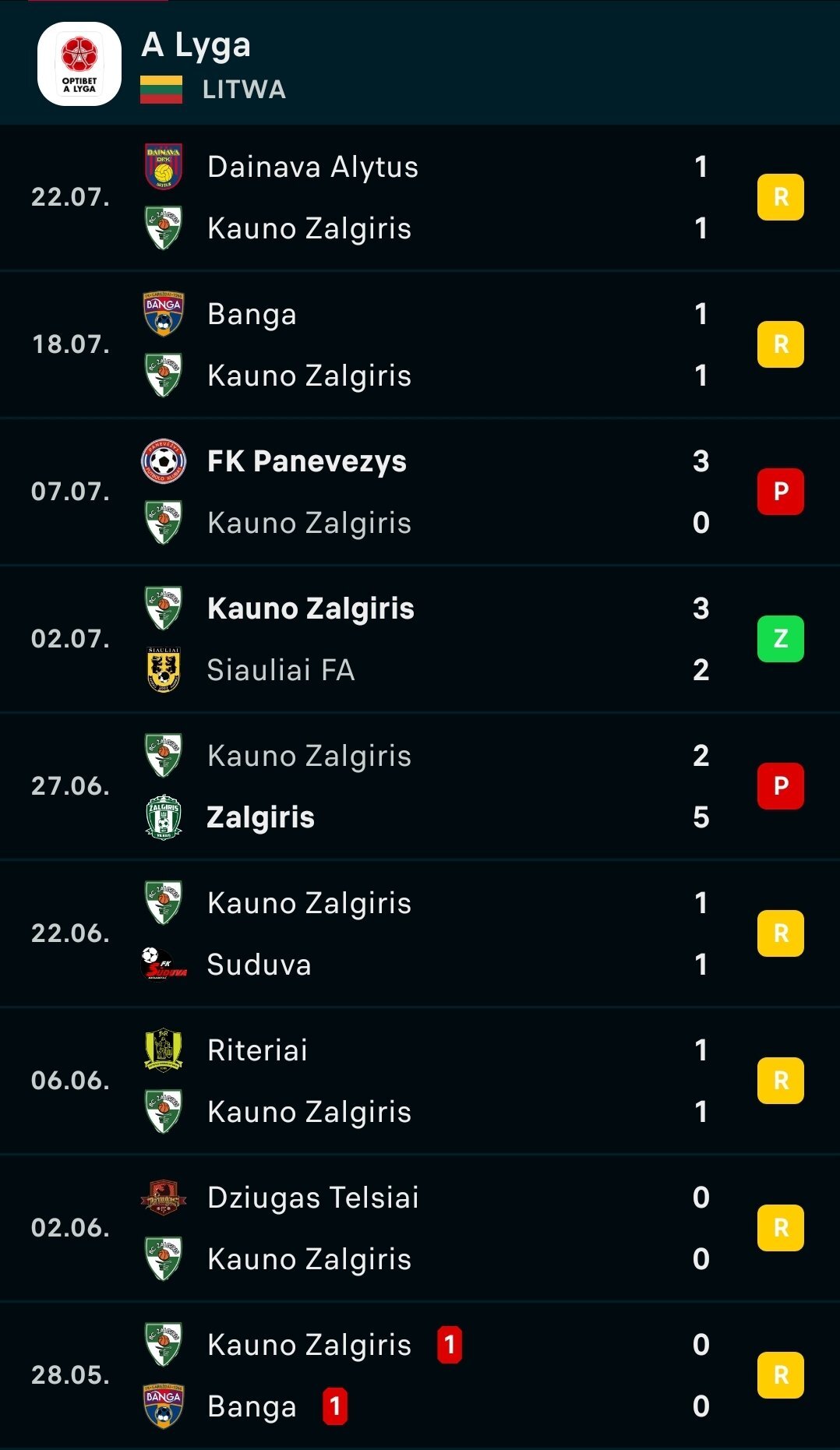This screenshot has width=840, height=1450.
Task: Open the 18.07 Banga vs Kauno Zalgiris match
Action: click(420, 344)
